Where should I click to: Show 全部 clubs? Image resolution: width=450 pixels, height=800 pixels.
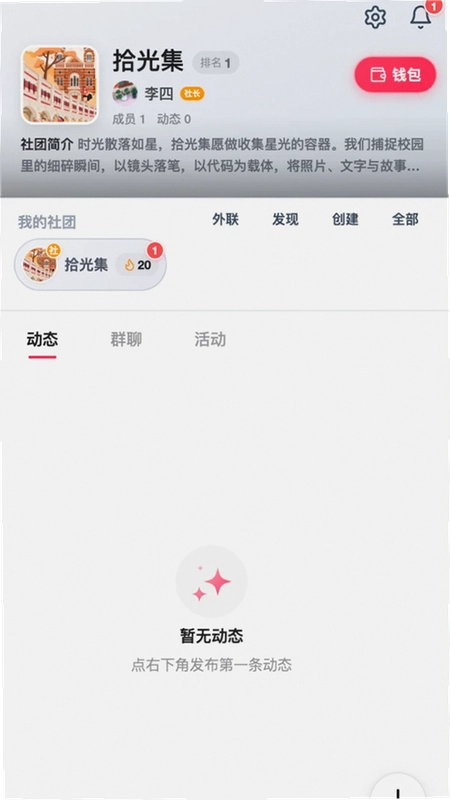pos(405,219)
